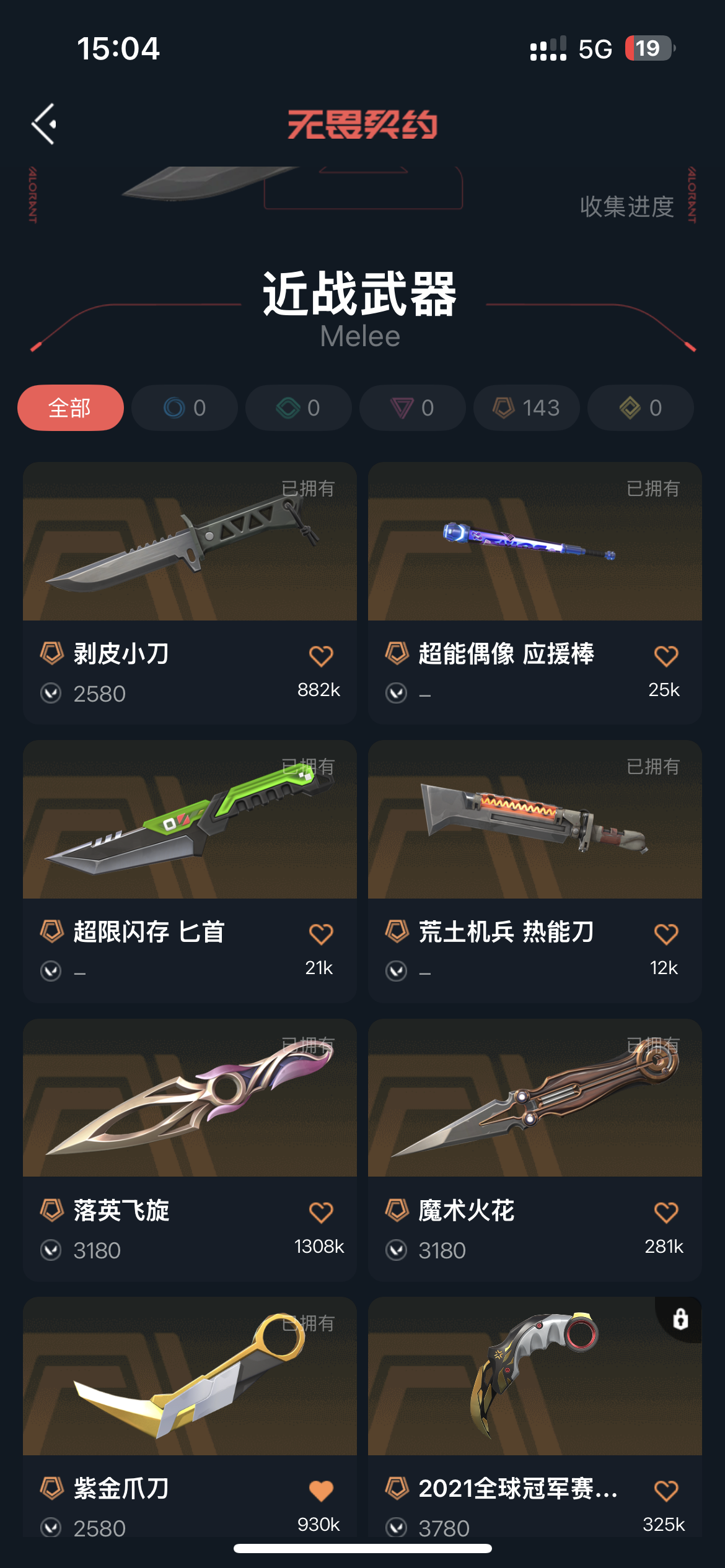725x1568 pixels.
Task: Go back using the top-left arrow
Action: pos(45,124)
